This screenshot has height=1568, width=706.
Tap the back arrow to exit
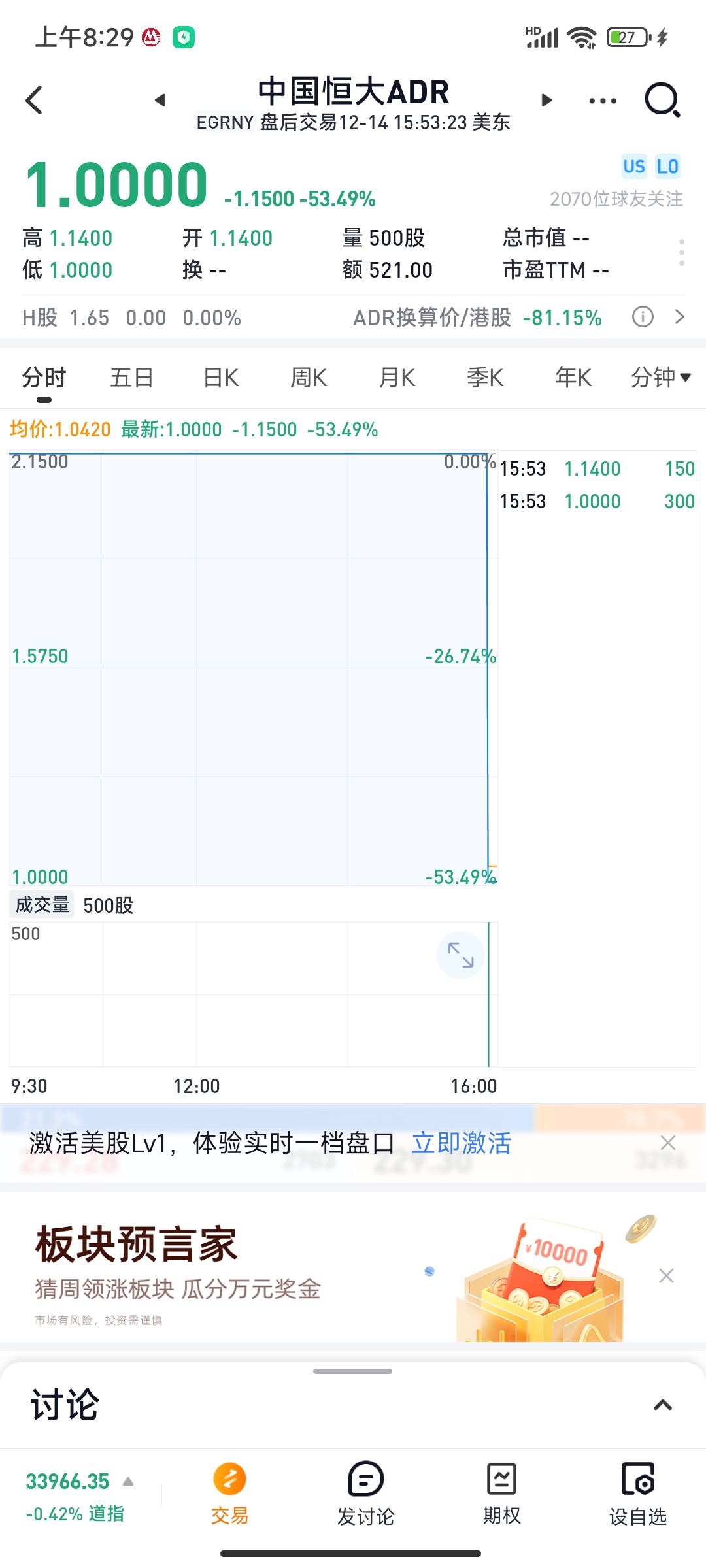[34, 99]
